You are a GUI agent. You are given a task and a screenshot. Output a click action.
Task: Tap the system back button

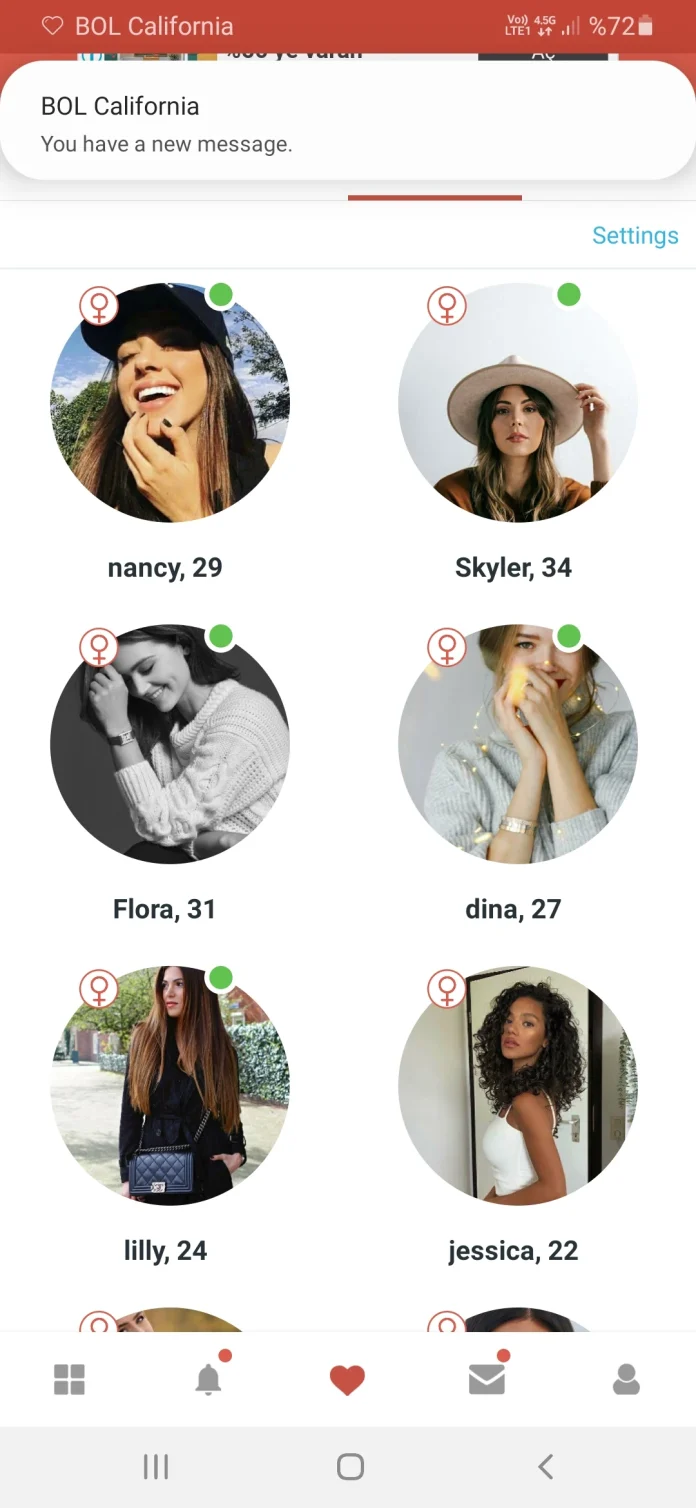click(545, 1467)
